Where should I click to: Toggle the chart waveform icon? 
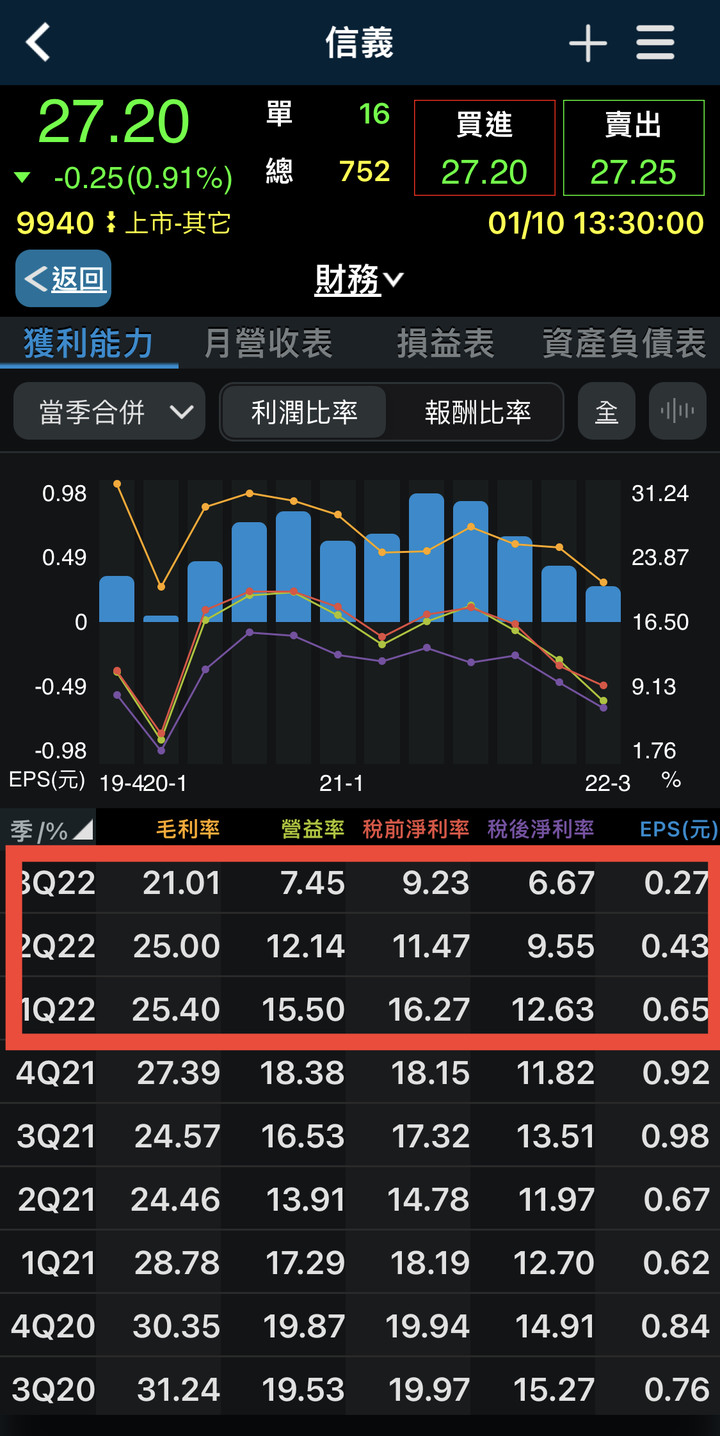[678, 412]
